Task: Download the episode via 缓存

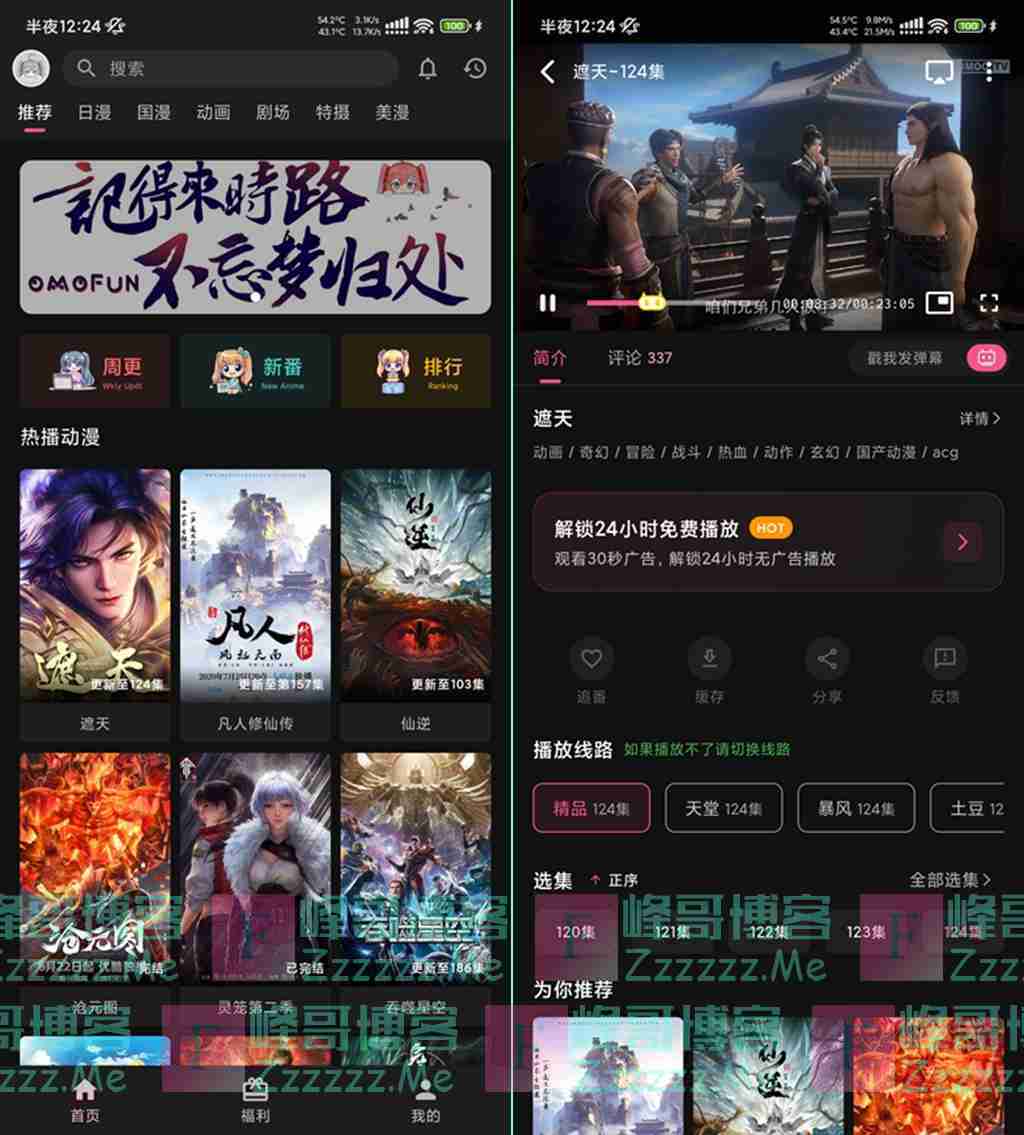Action: [709, 670]
